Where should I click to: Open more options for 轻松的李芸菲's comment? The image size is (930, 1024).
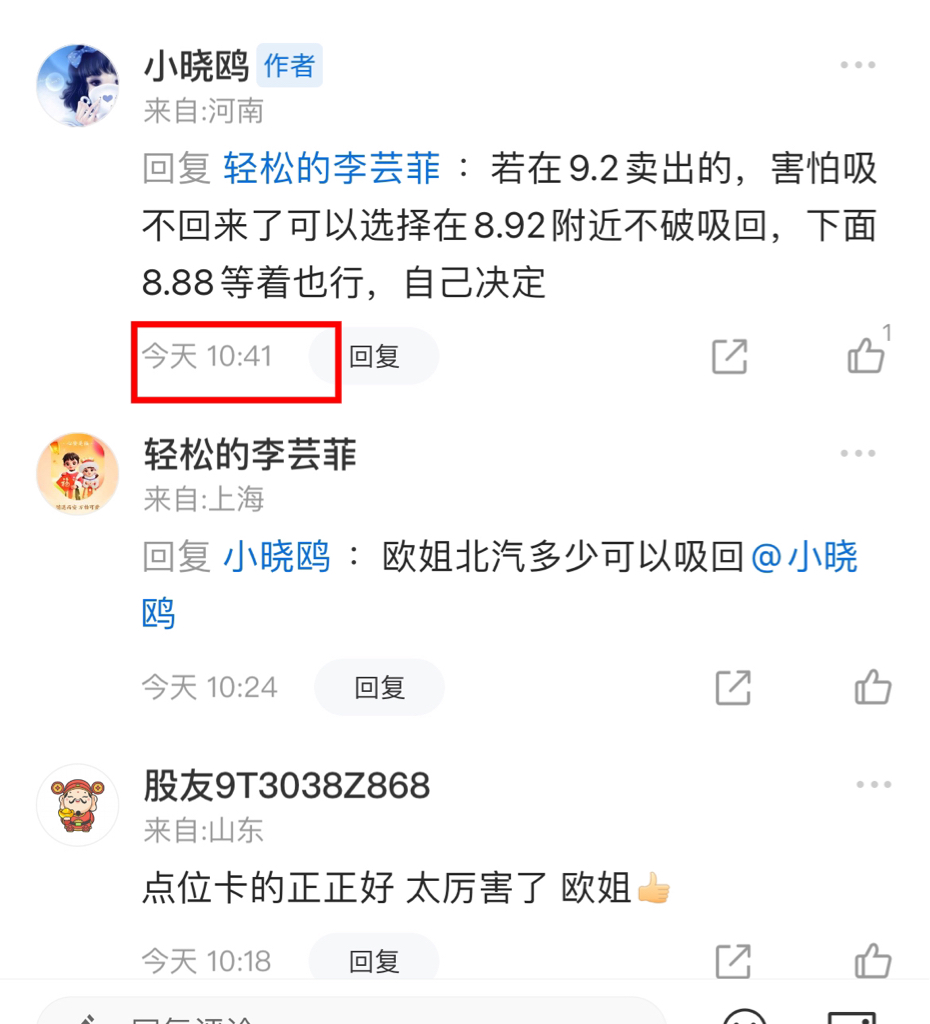pyautogui.click(x=858, y=452)
